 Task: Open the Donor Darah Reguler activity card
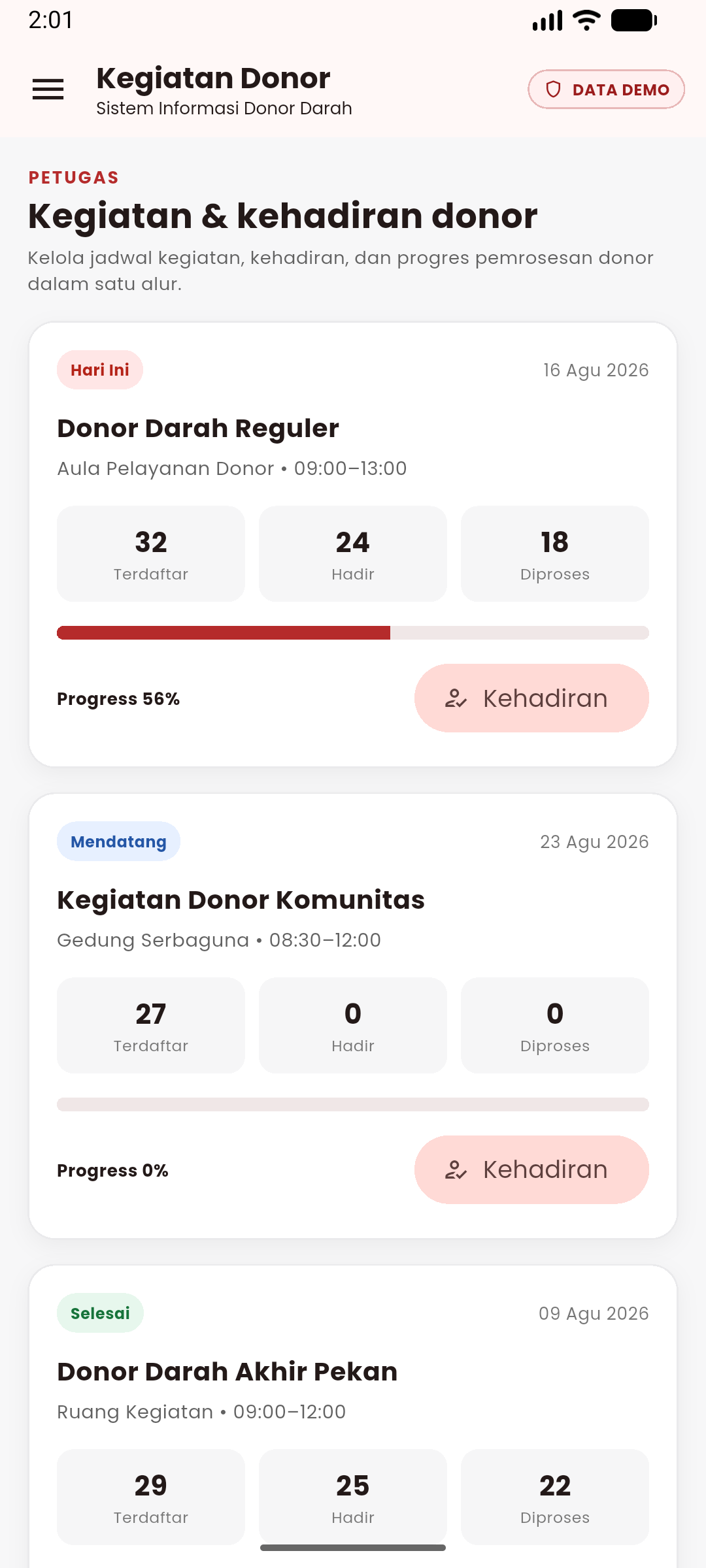pyautogui.click(x=353, y=544)
